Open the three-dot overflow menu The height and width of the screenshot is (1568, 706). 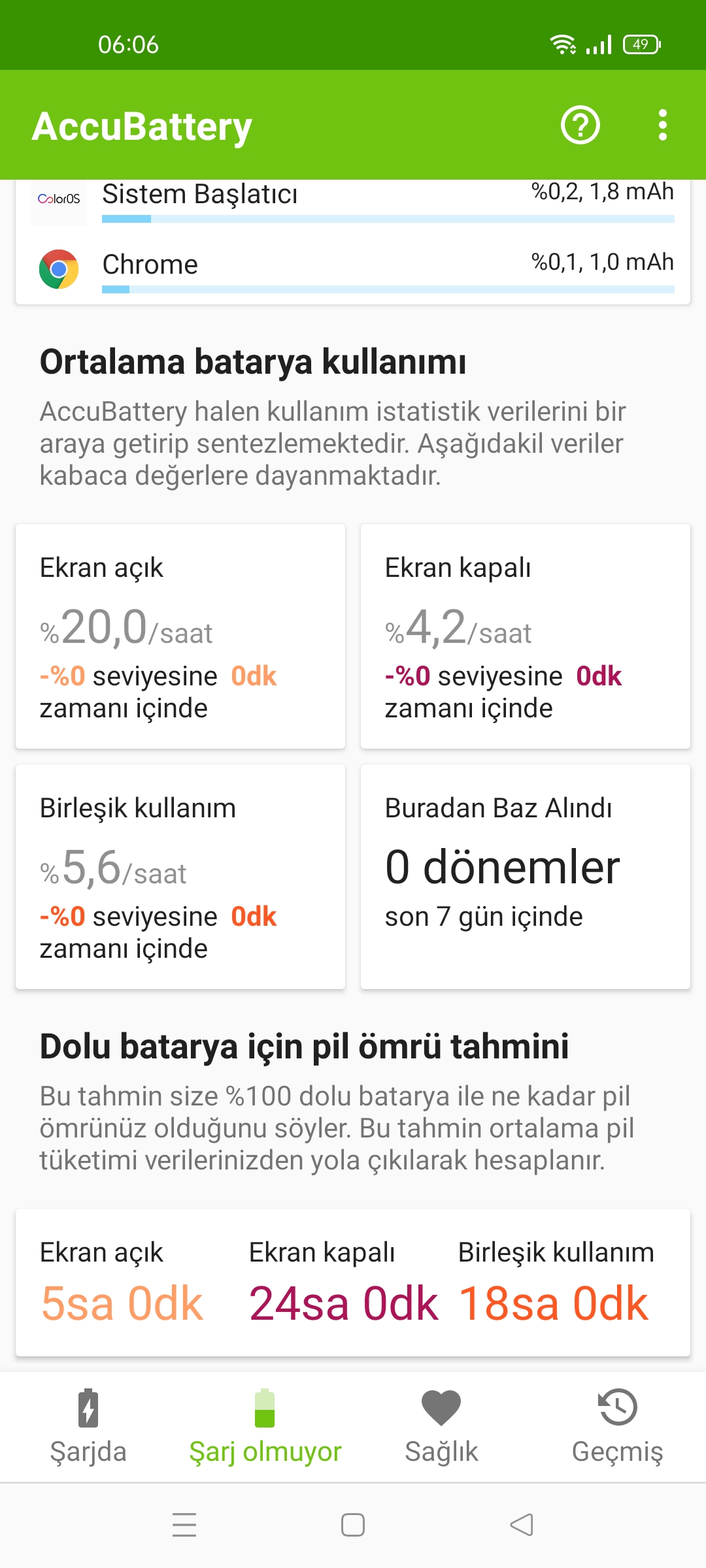pyautogui.click(x=663, y=125)
